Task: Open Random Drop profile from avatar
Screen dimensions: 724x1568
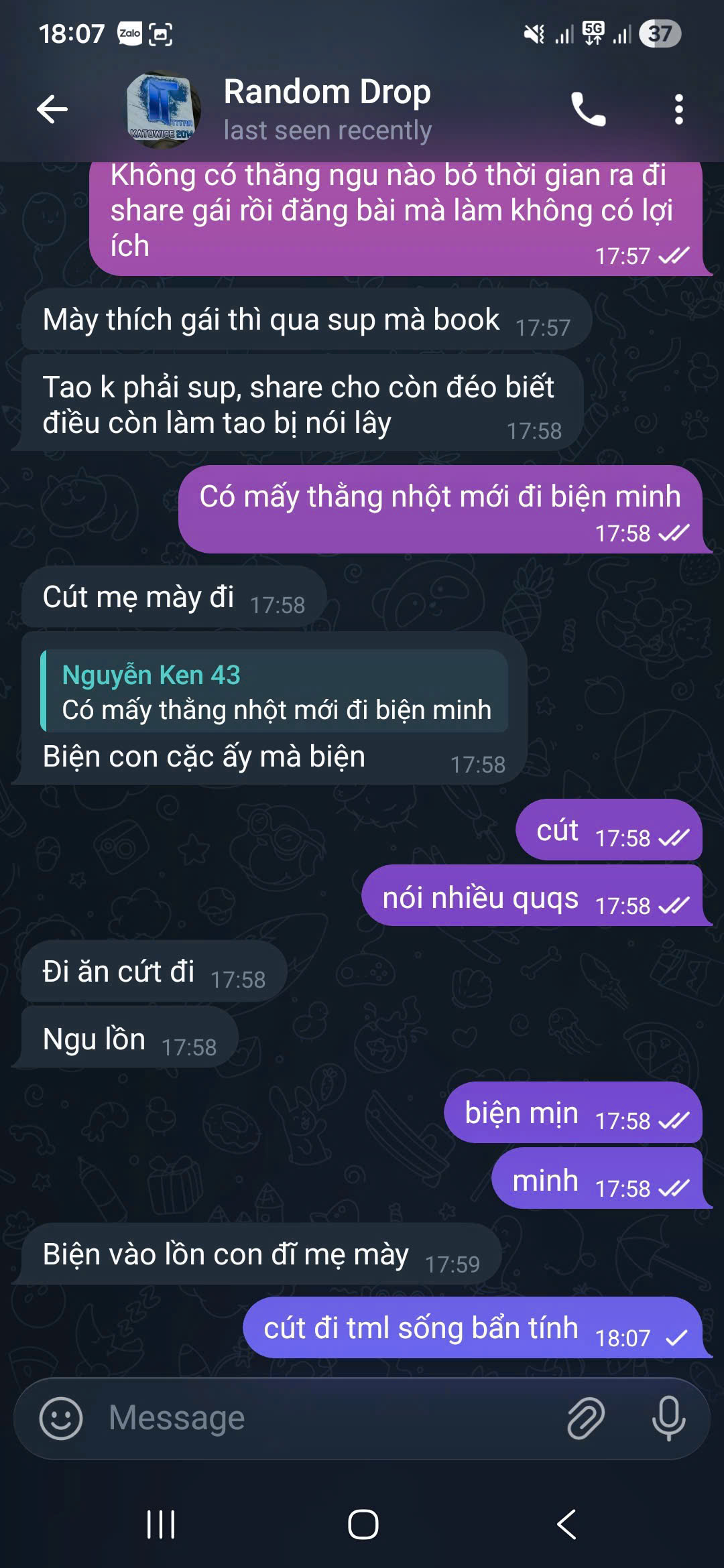Action: [x=163, y=110]
